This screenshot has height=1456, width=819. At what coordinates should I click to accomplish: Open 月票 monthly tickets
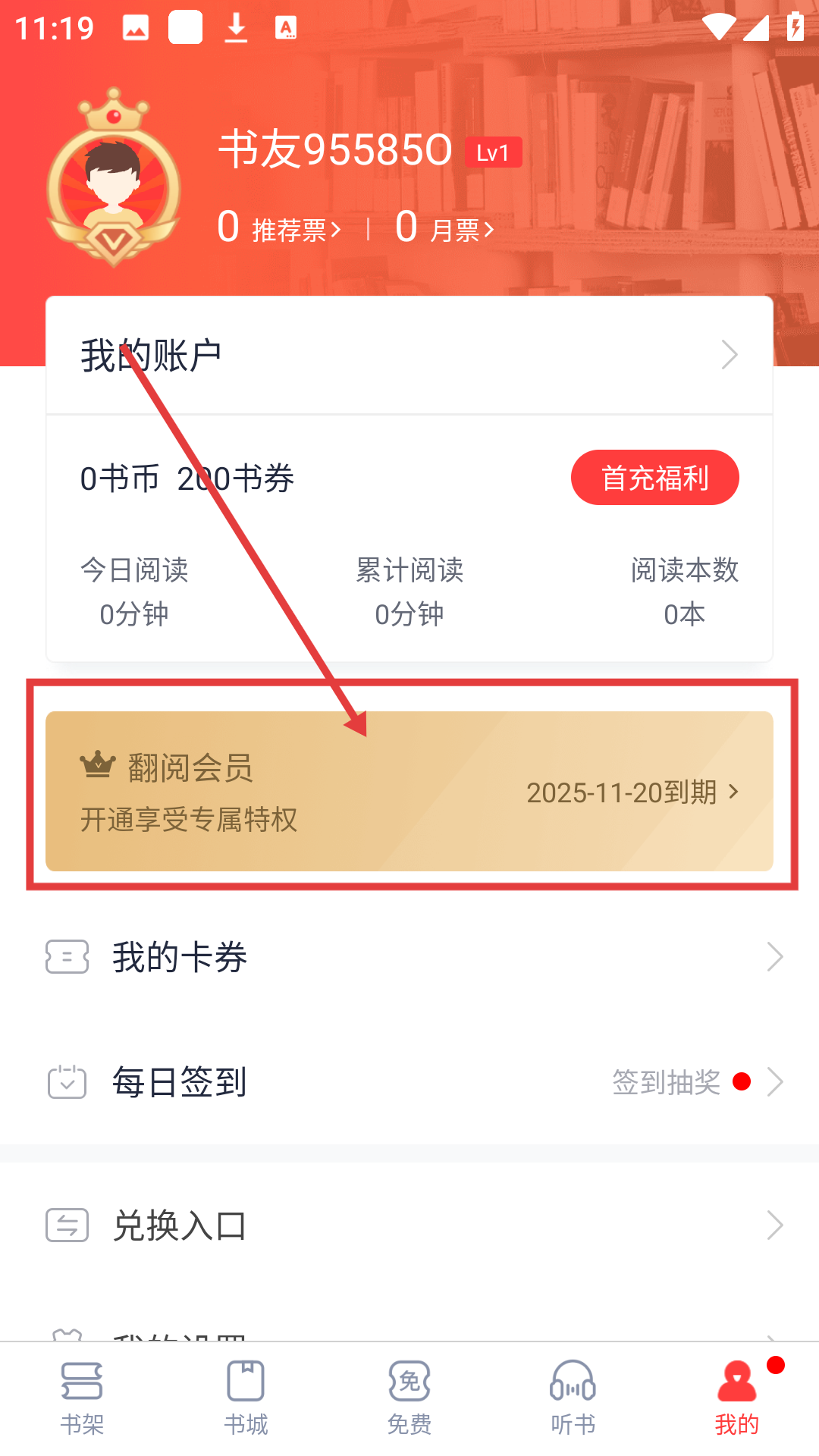click(x=446, y=228)
